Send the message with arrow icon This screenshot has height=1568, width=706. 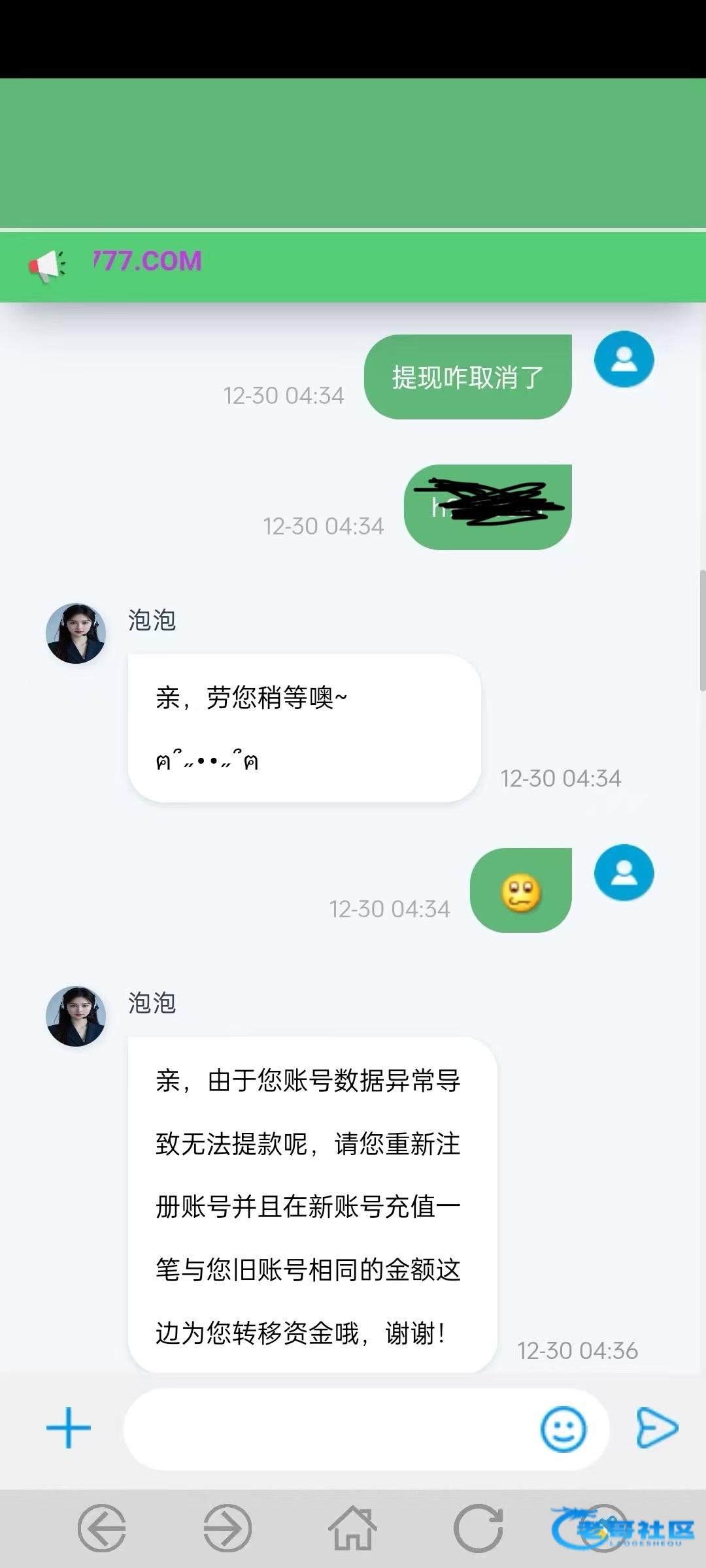click(657, 1428)
